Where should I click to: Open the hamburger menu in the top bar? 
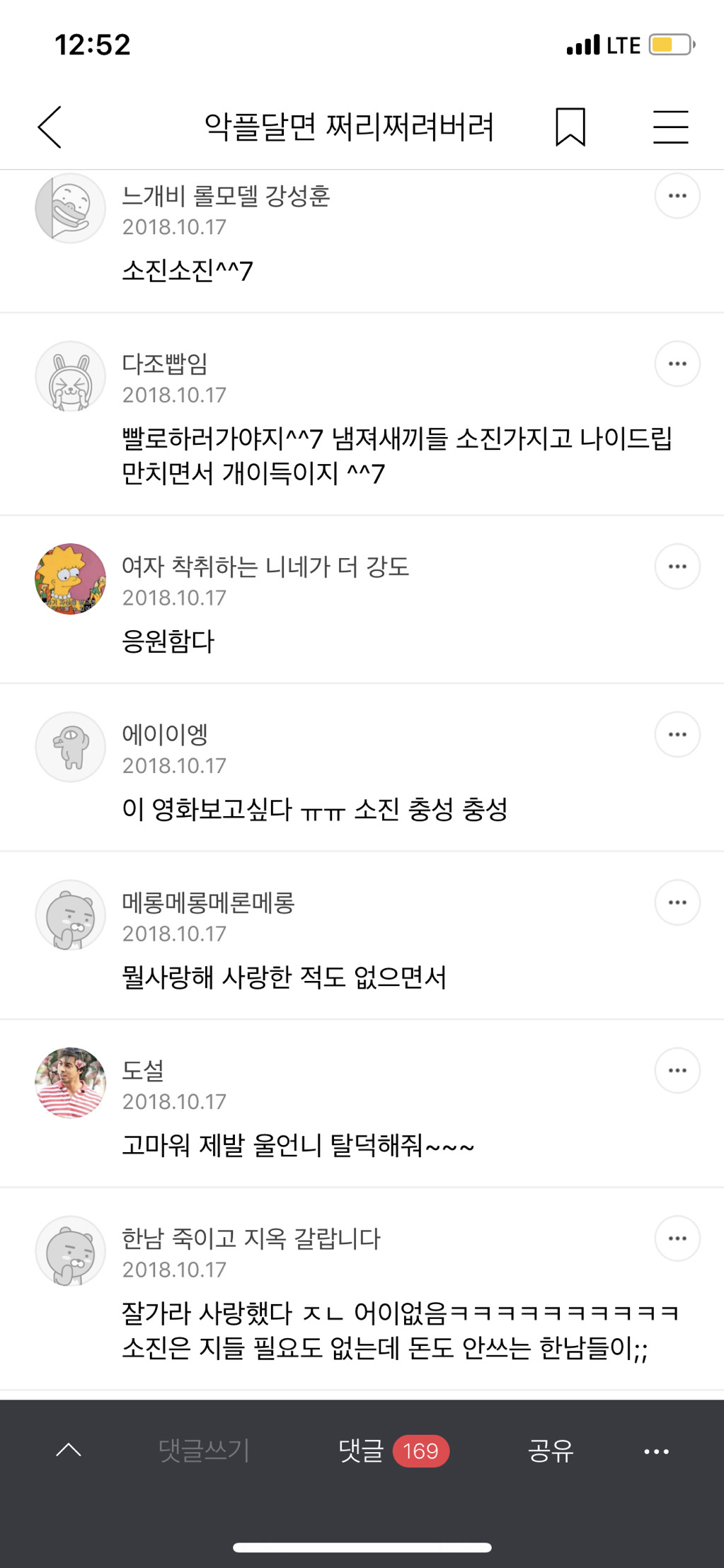pos(670,127)
